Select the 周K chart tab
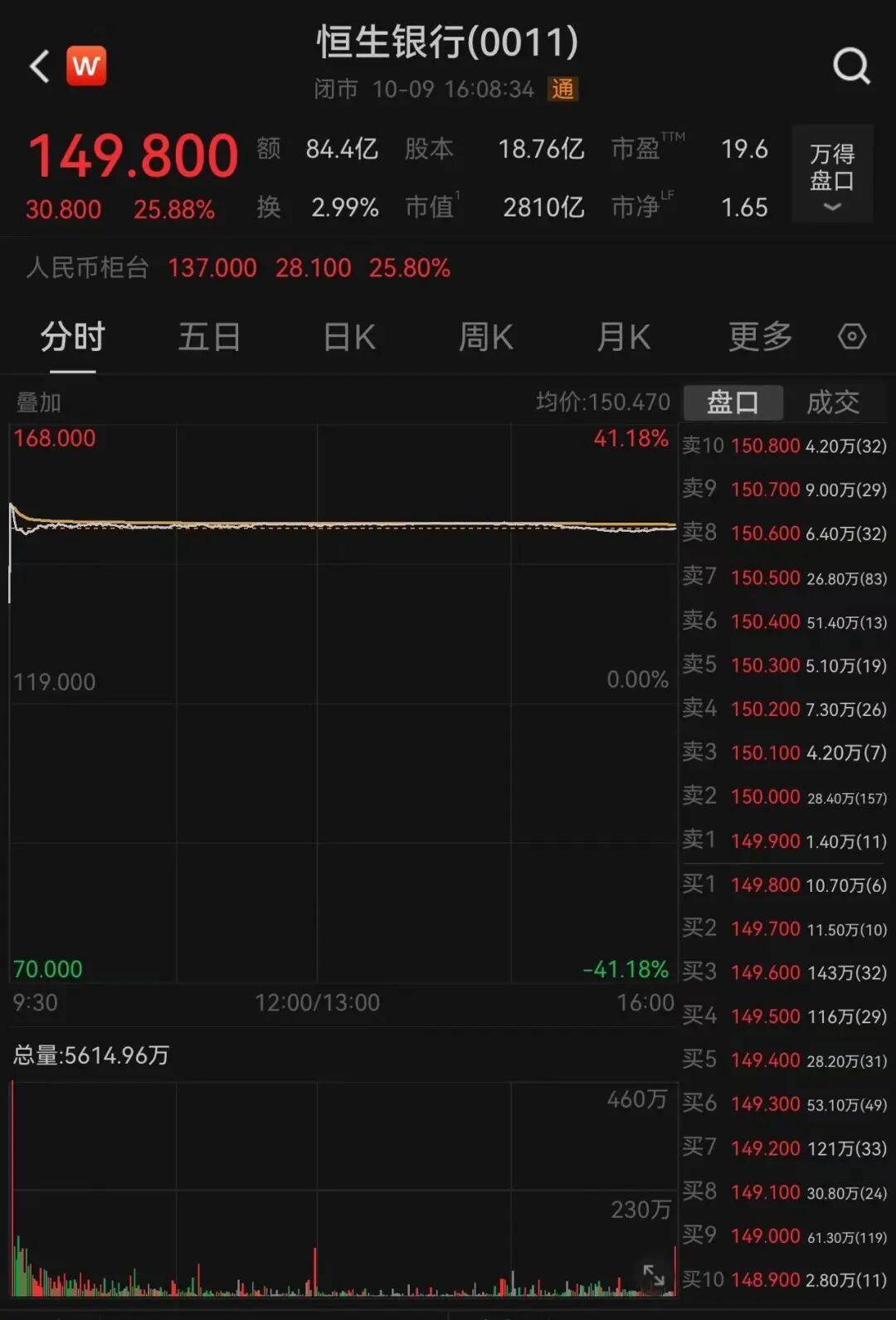The height and width of the screenshot is (1320, 896). 486,337
